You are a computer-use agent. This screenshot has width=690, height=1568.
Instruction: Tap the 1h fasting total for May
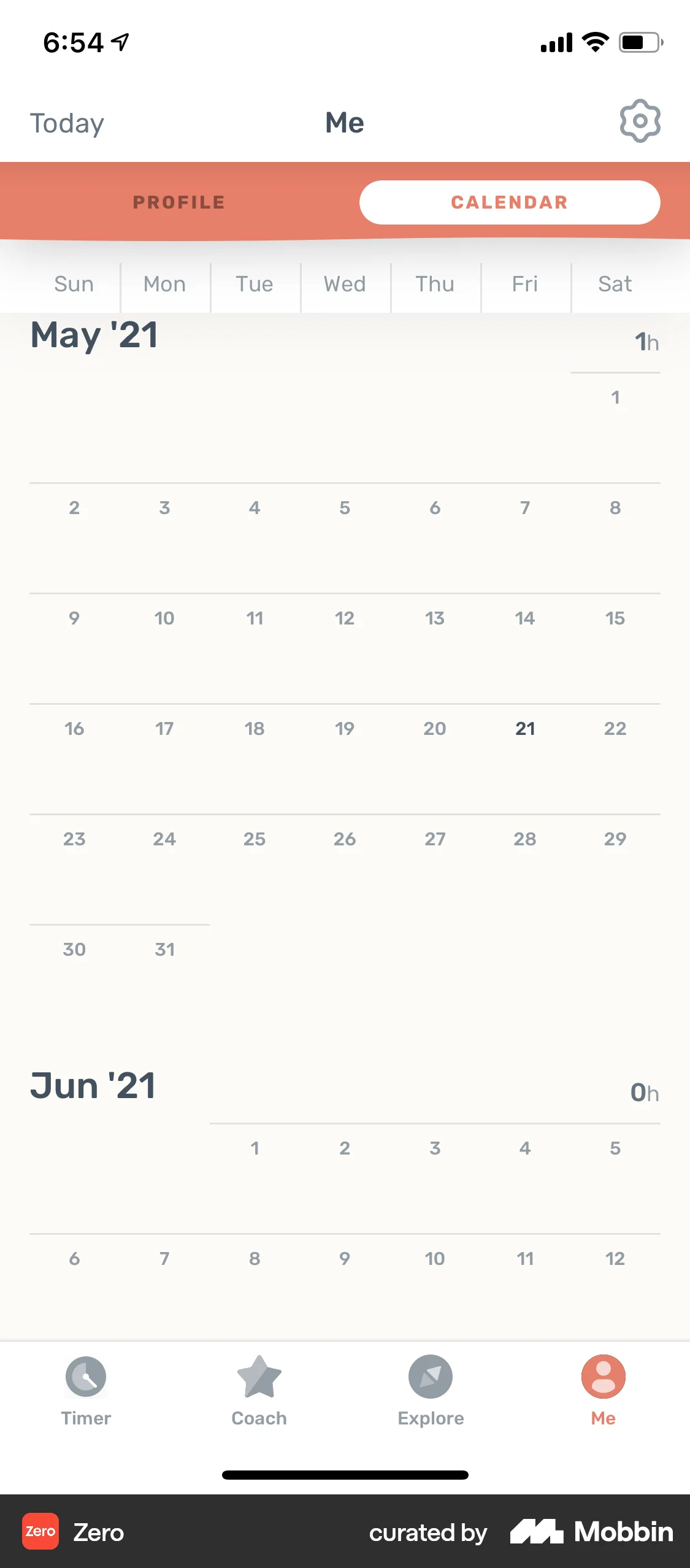coord(646,342)
